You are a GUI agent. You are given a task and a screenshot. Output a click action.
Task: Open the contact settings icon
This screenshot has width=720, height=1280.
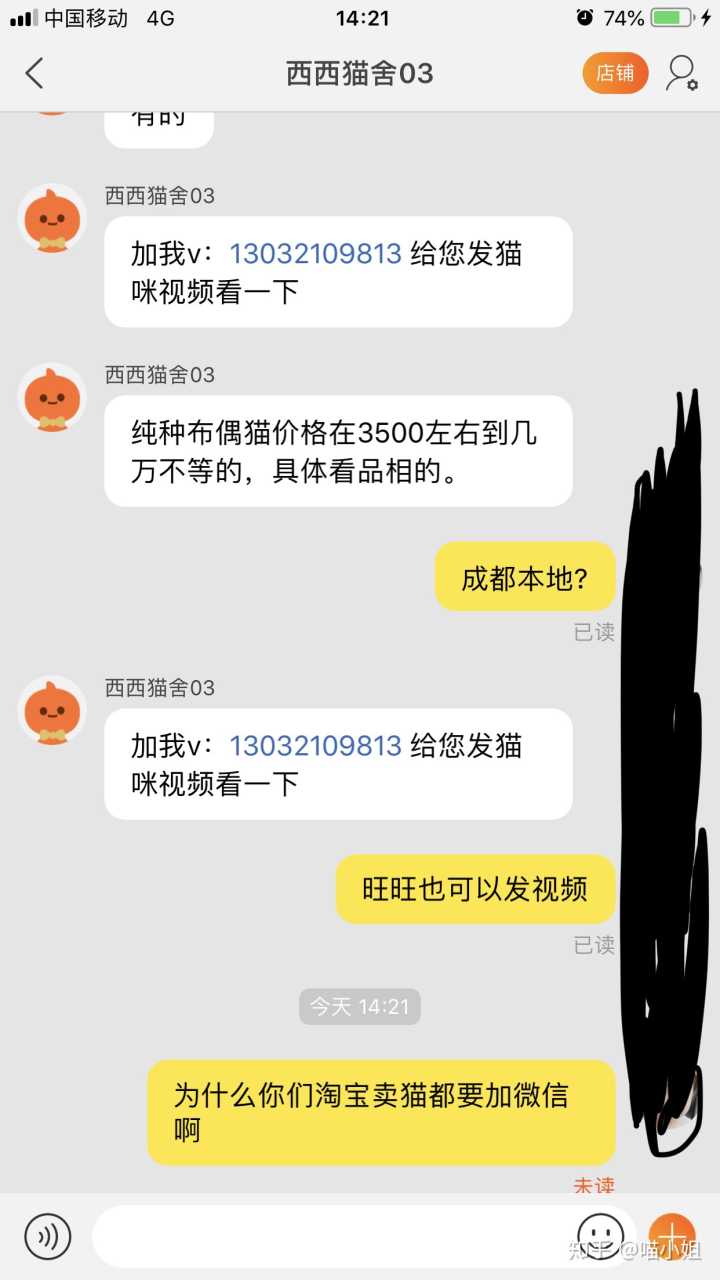coord(682,73)
